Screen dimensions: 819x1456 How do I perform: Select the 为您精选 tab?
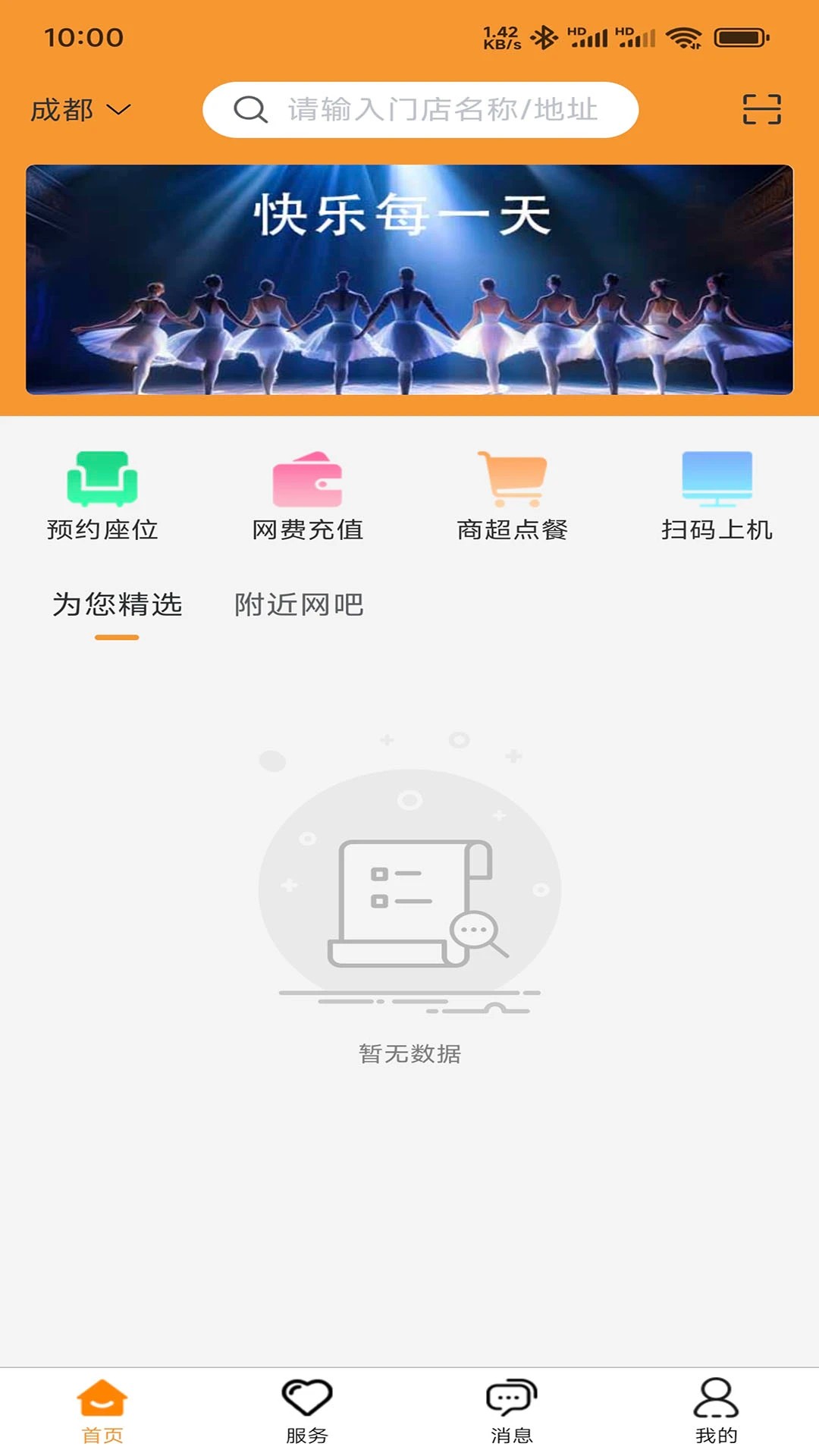117,605
